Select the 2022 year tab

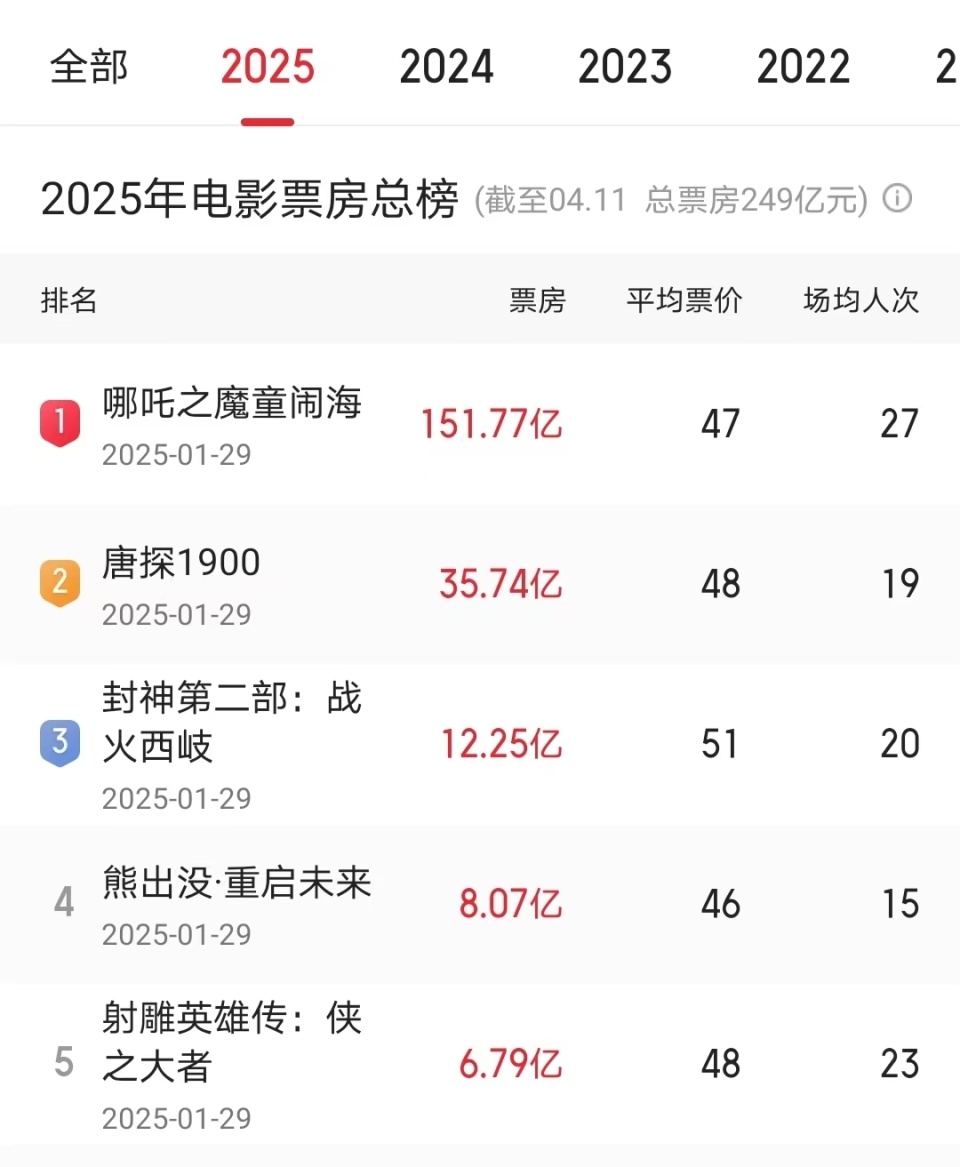pos(803,66)
